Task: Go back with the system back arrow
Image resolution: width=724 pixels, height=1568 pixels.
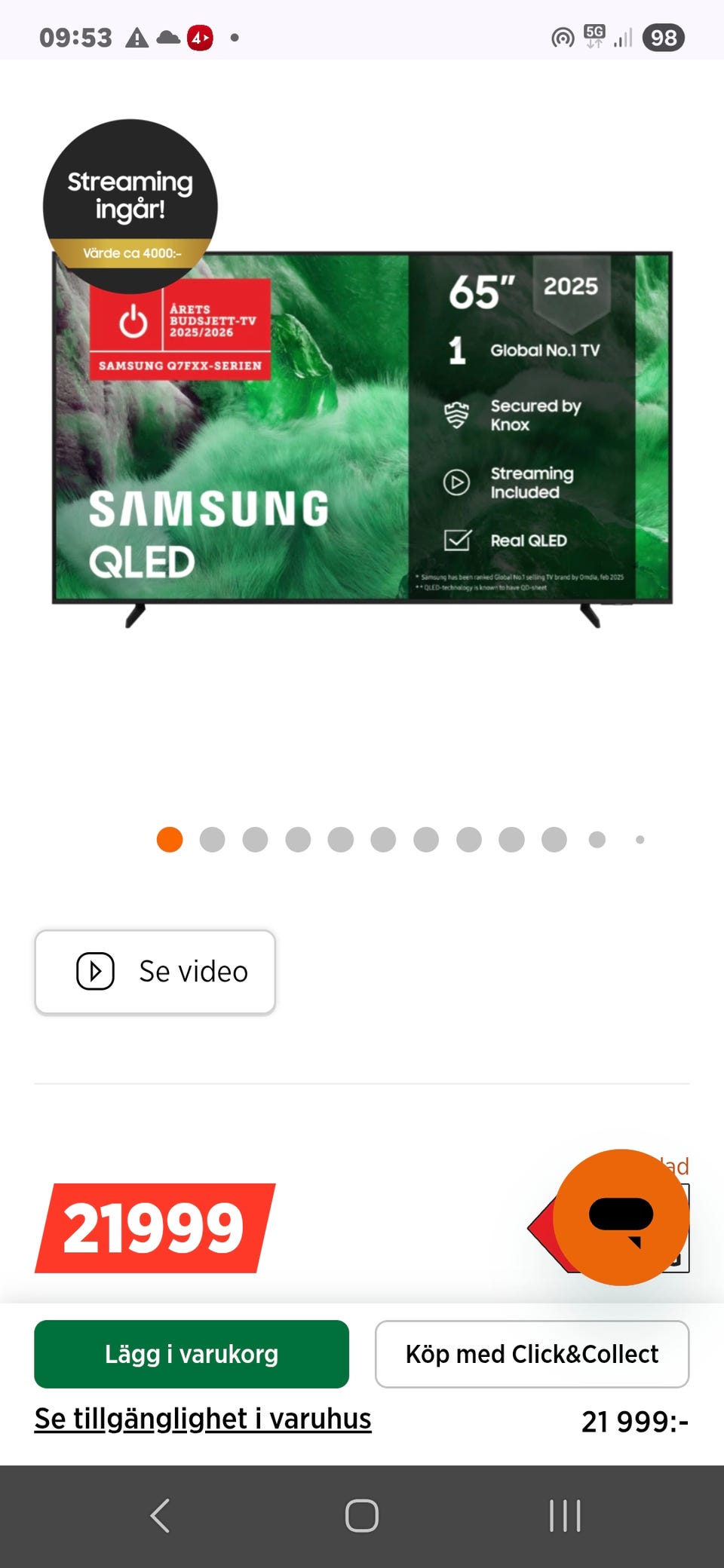Action: pyautogui.click(x=160, y=1515)
